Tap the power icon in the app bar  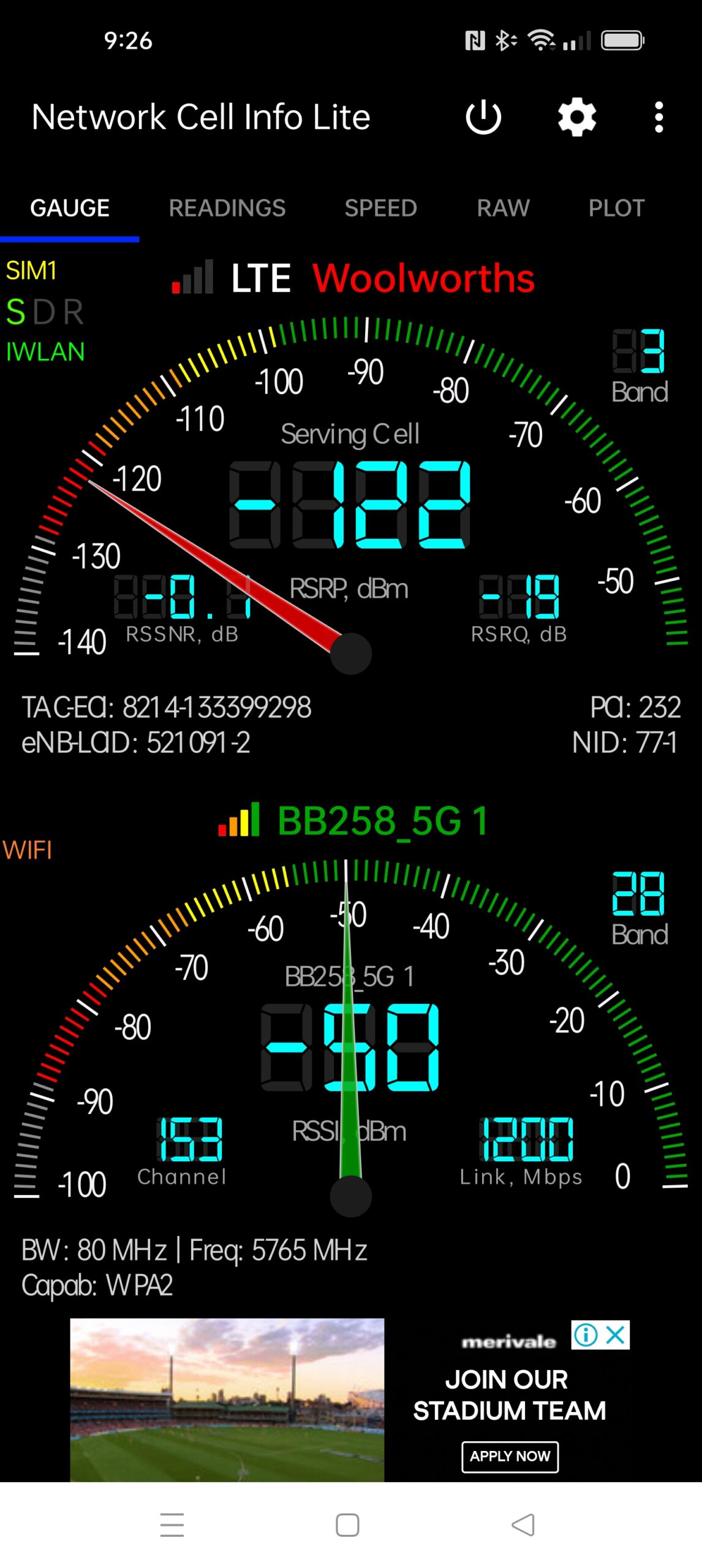pos(483,116)
